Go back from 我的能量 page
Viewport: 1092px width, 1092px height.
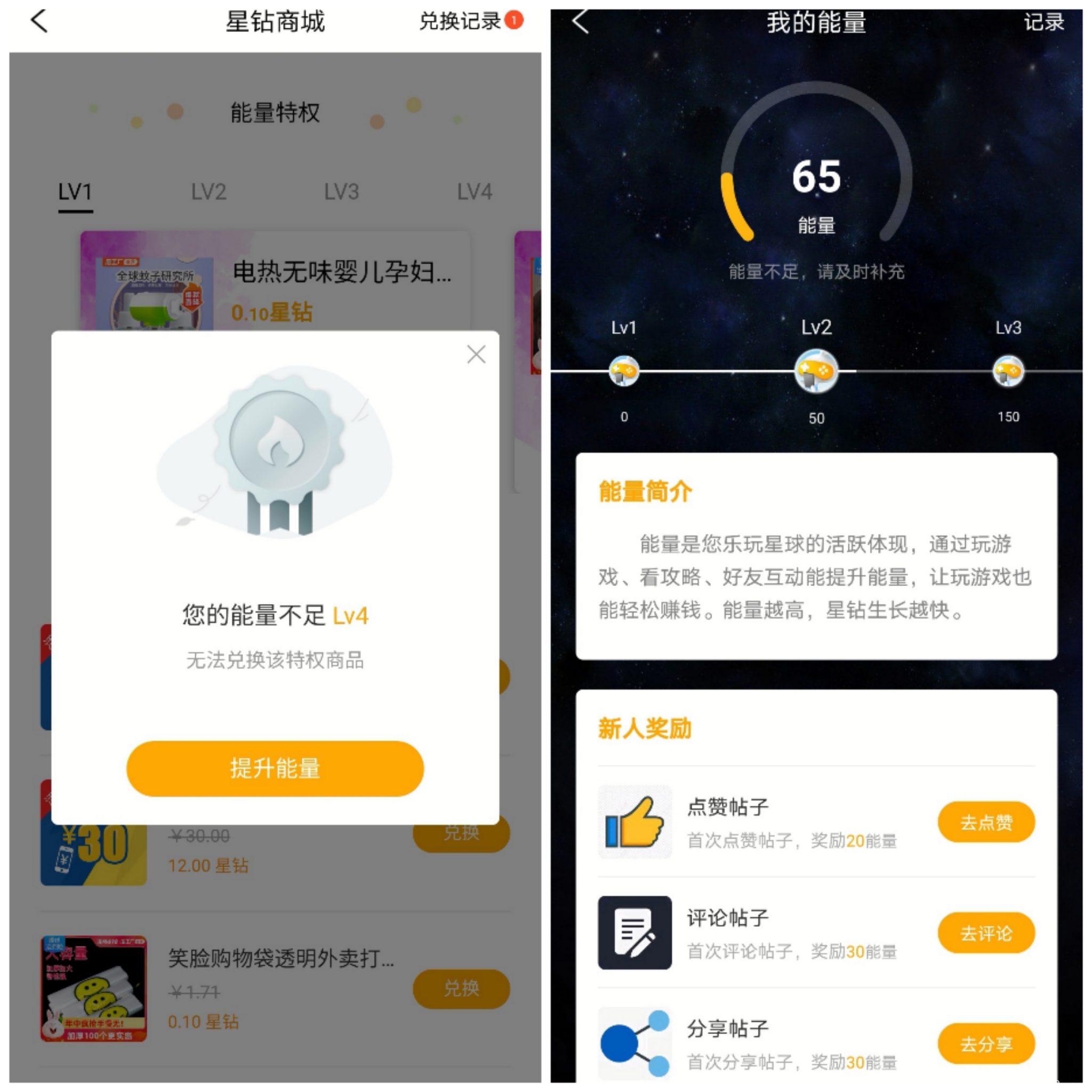click(x=581, y=21)
